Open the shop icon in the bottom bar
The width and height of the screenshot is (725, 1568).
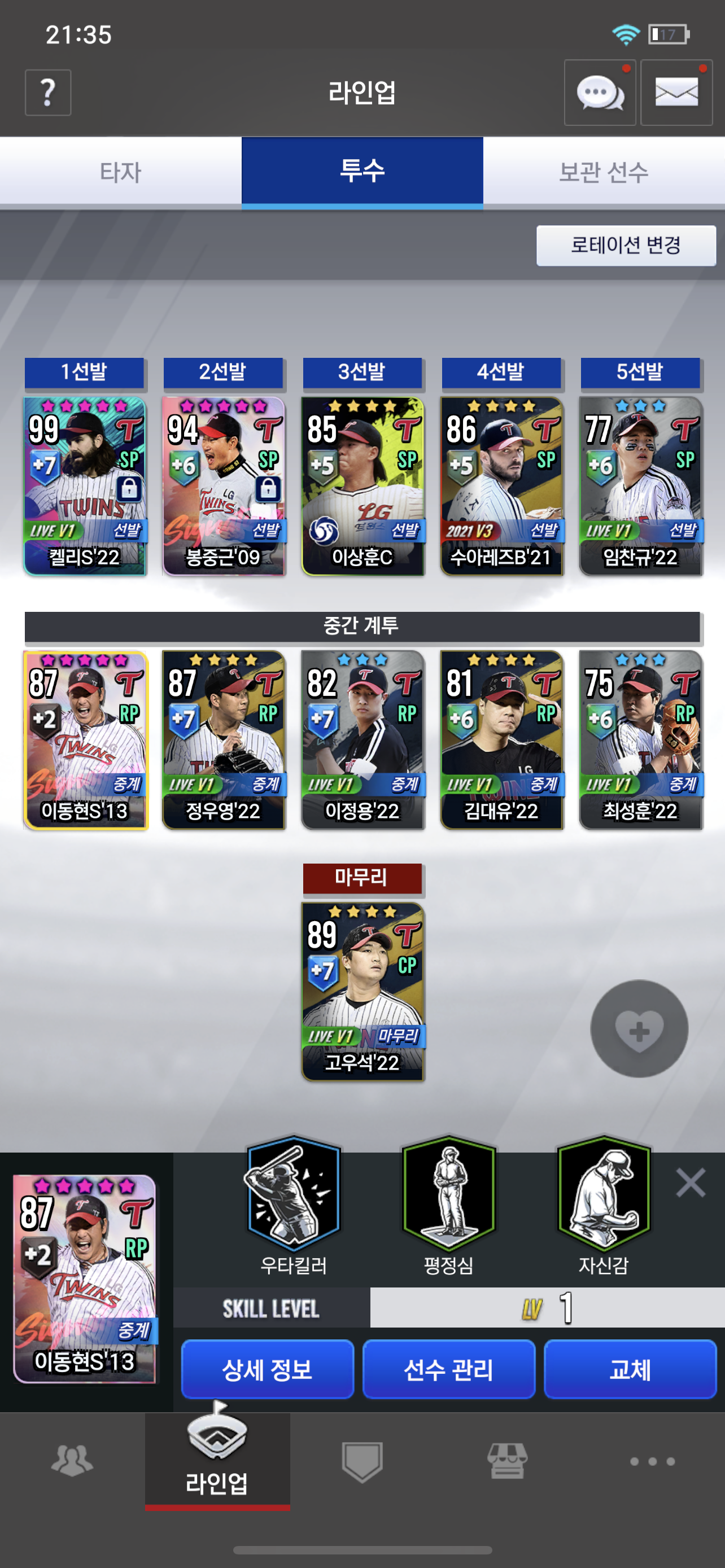[x=507, y=1460]
